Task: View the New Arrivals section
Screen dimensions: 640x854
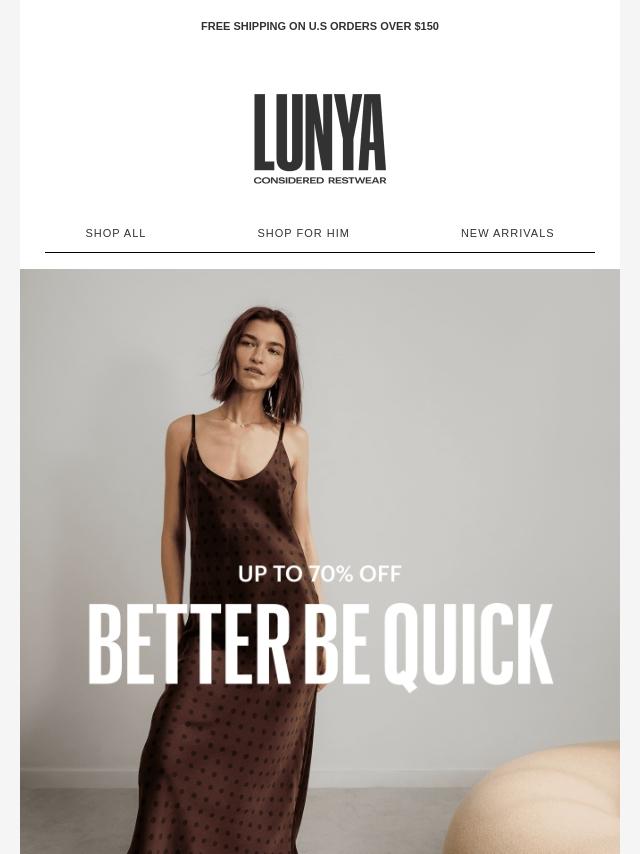Action: 507,233
